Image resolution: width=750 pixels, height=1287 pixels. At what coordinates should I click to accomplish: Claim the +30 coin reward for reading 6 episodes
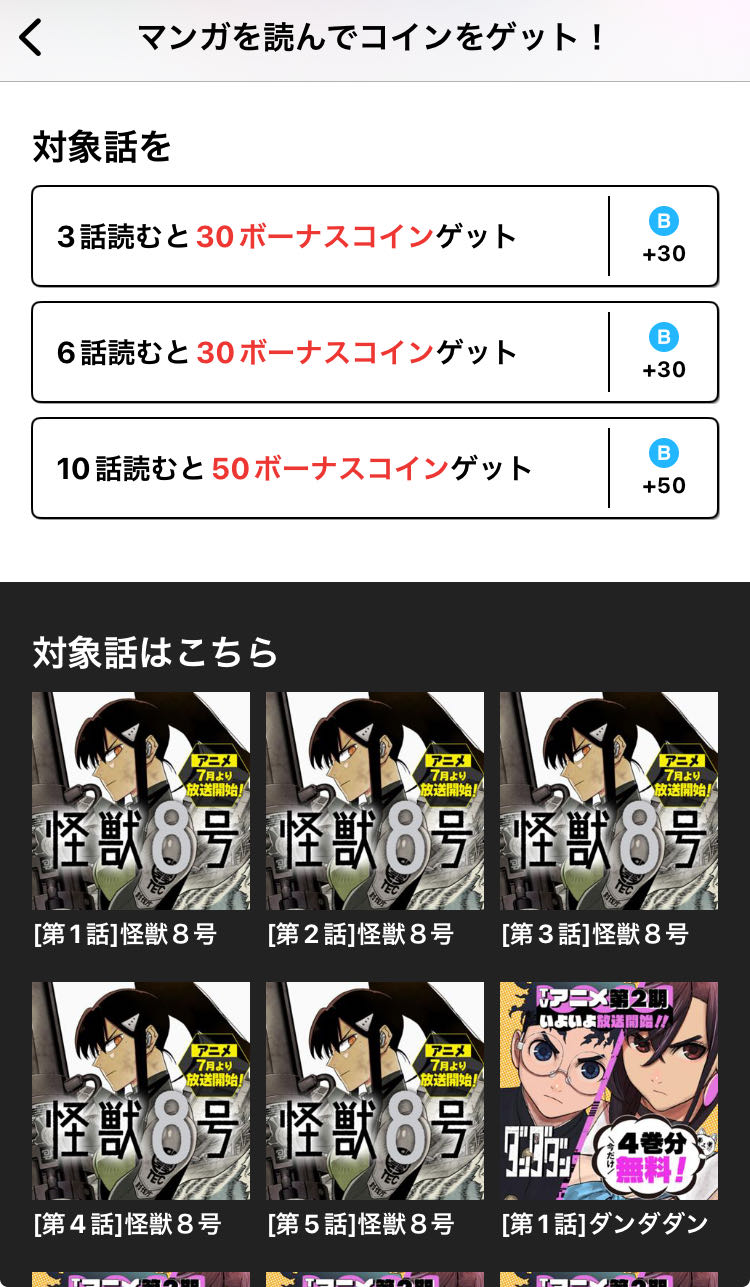[664, 353]
